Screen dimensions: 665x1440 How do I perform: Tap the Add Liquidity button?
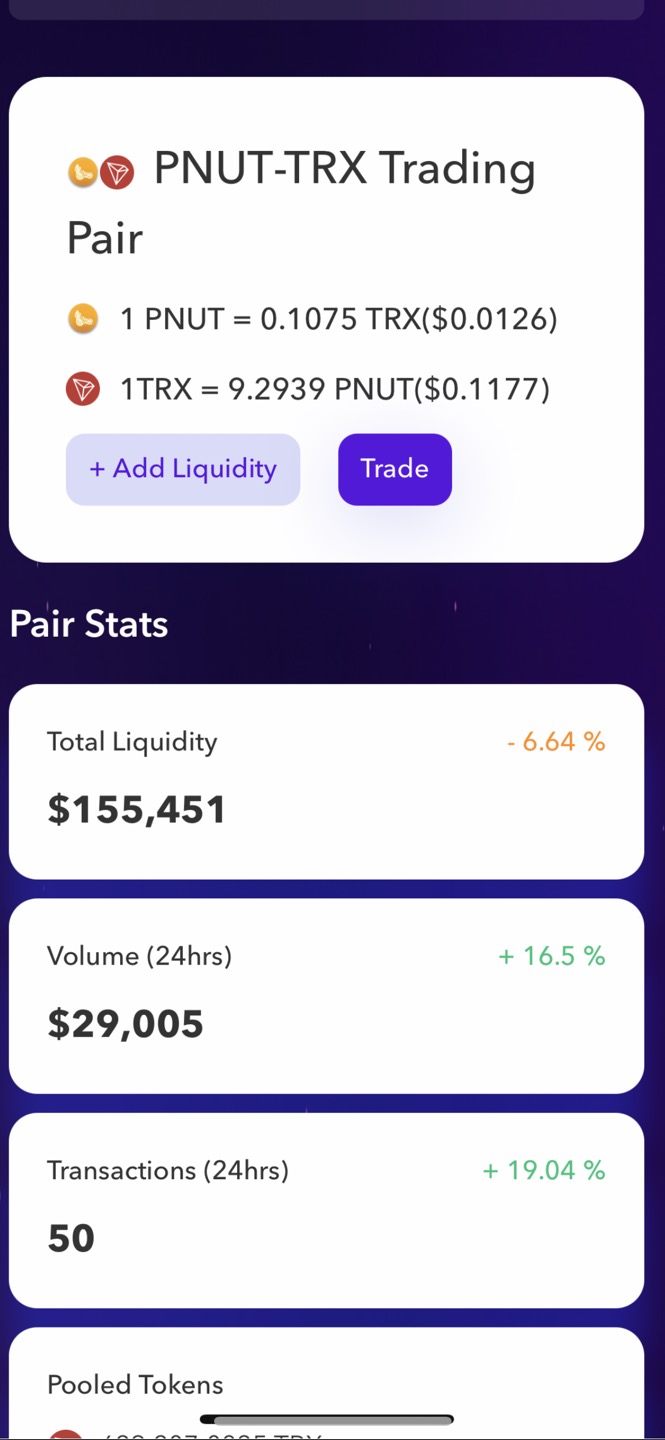pyautogui.click(x=183, y=469)
